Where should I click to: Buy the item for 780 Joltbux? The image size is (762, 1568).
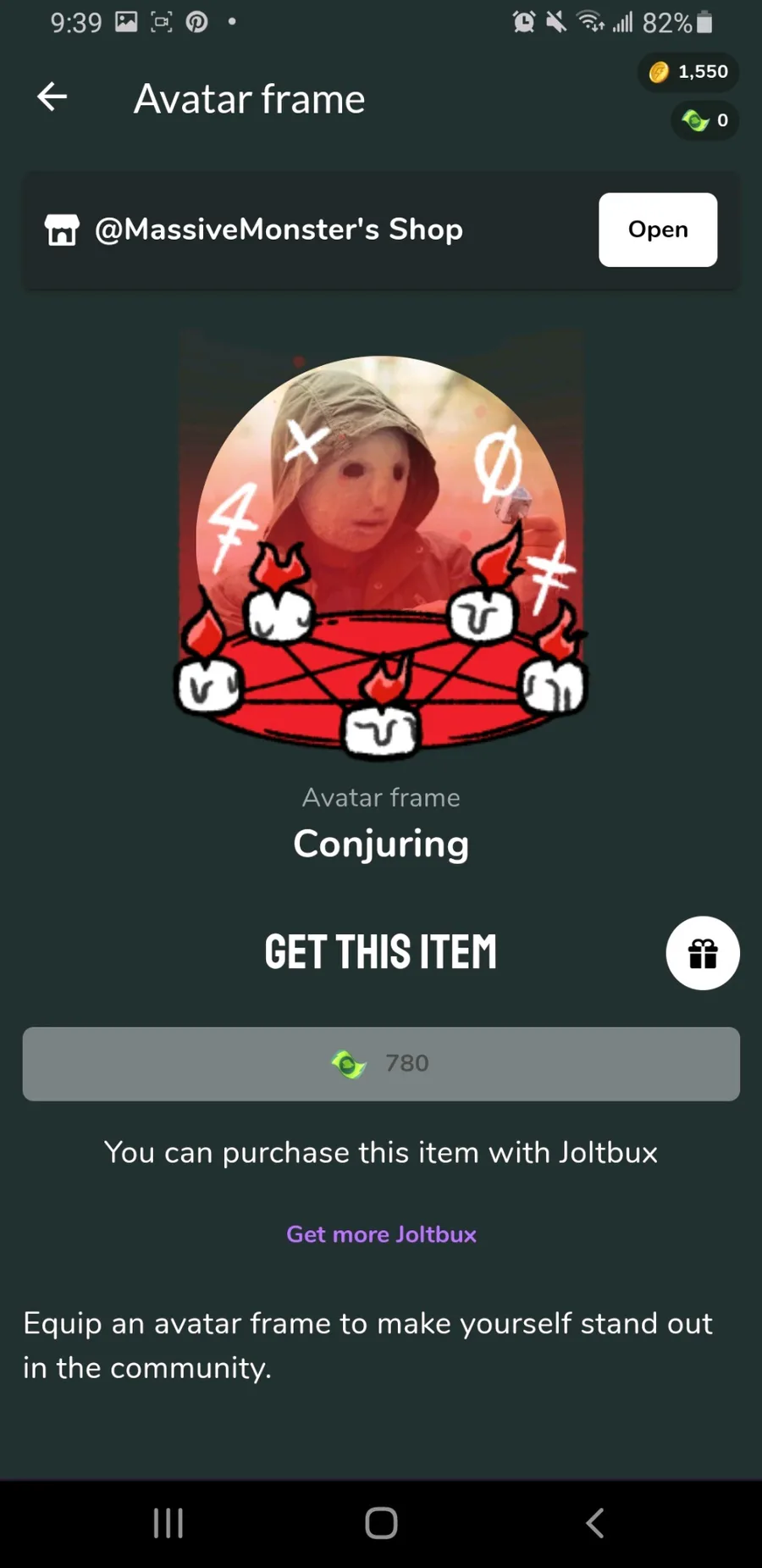[x=381, y=1064]
